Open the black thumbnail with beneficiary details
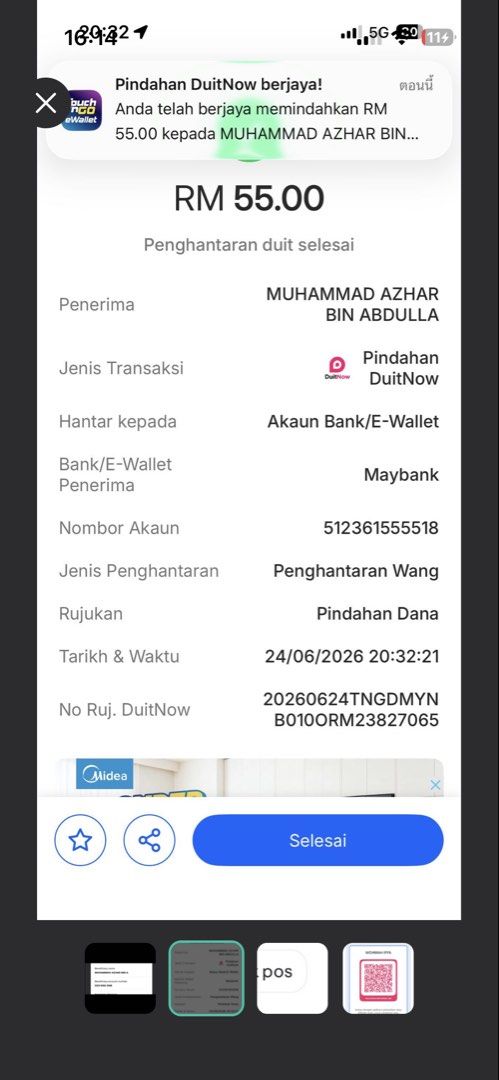 coord(121,978)
